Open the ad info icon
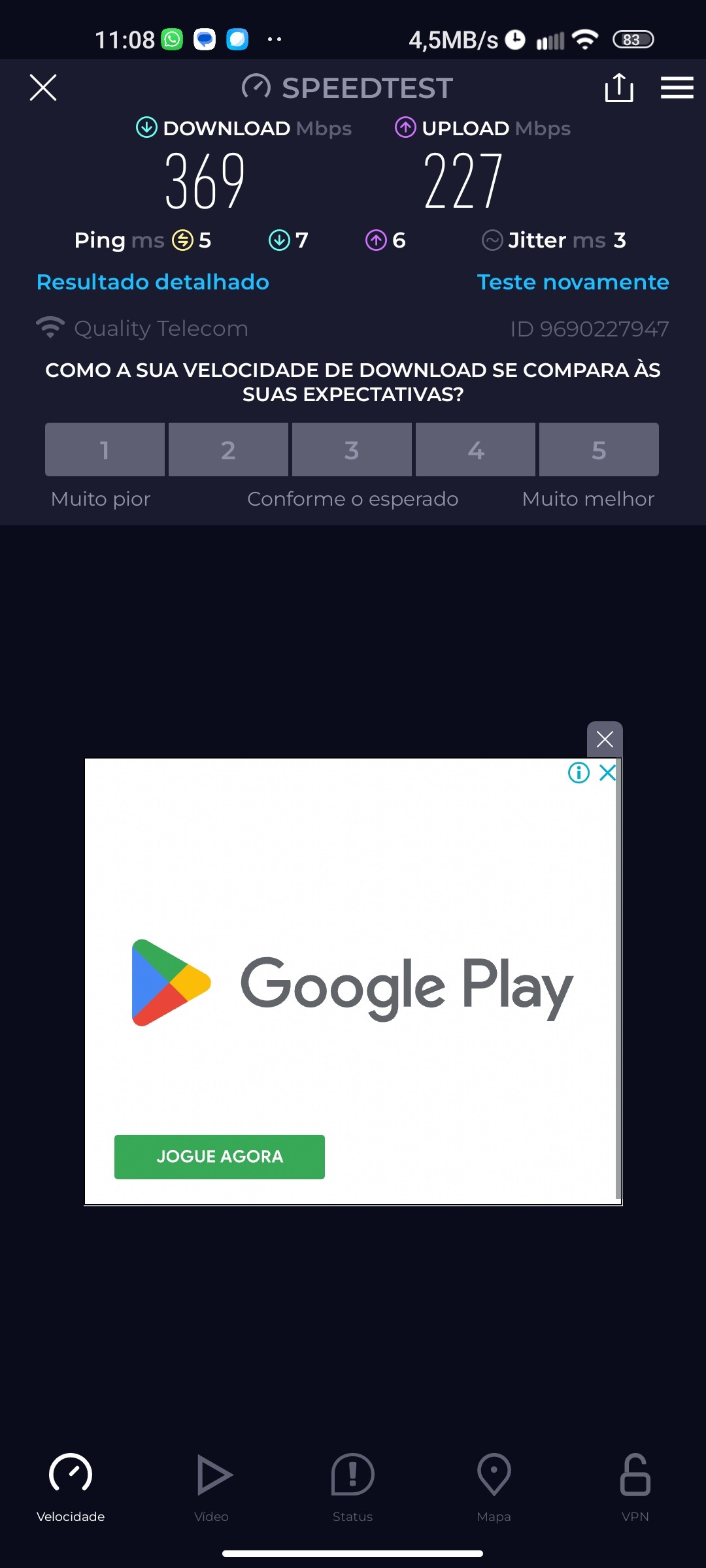 [579, 773]
